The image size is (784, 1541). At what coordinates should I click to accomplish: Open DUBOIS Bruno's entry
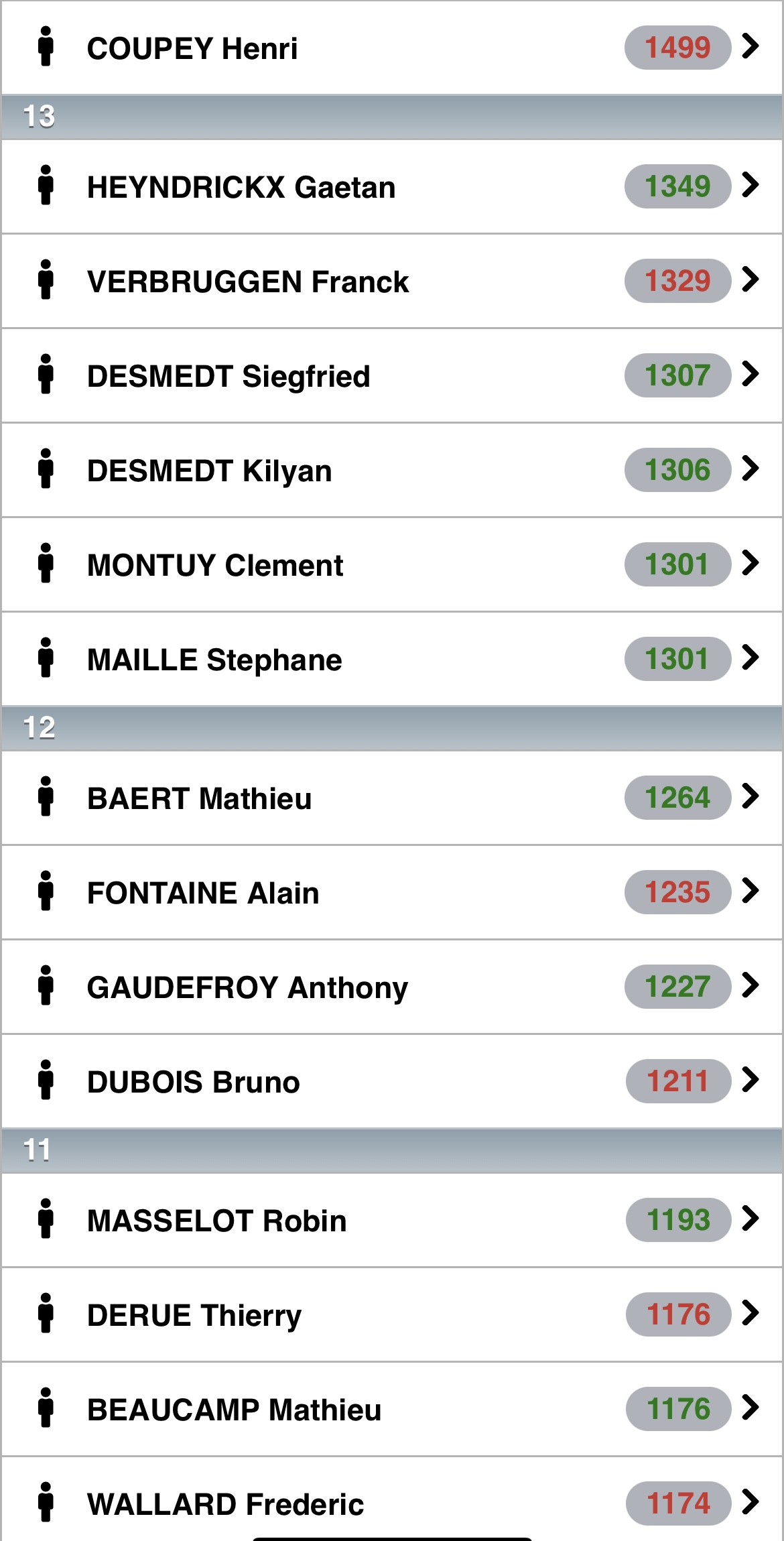[x=392, y=1081]
